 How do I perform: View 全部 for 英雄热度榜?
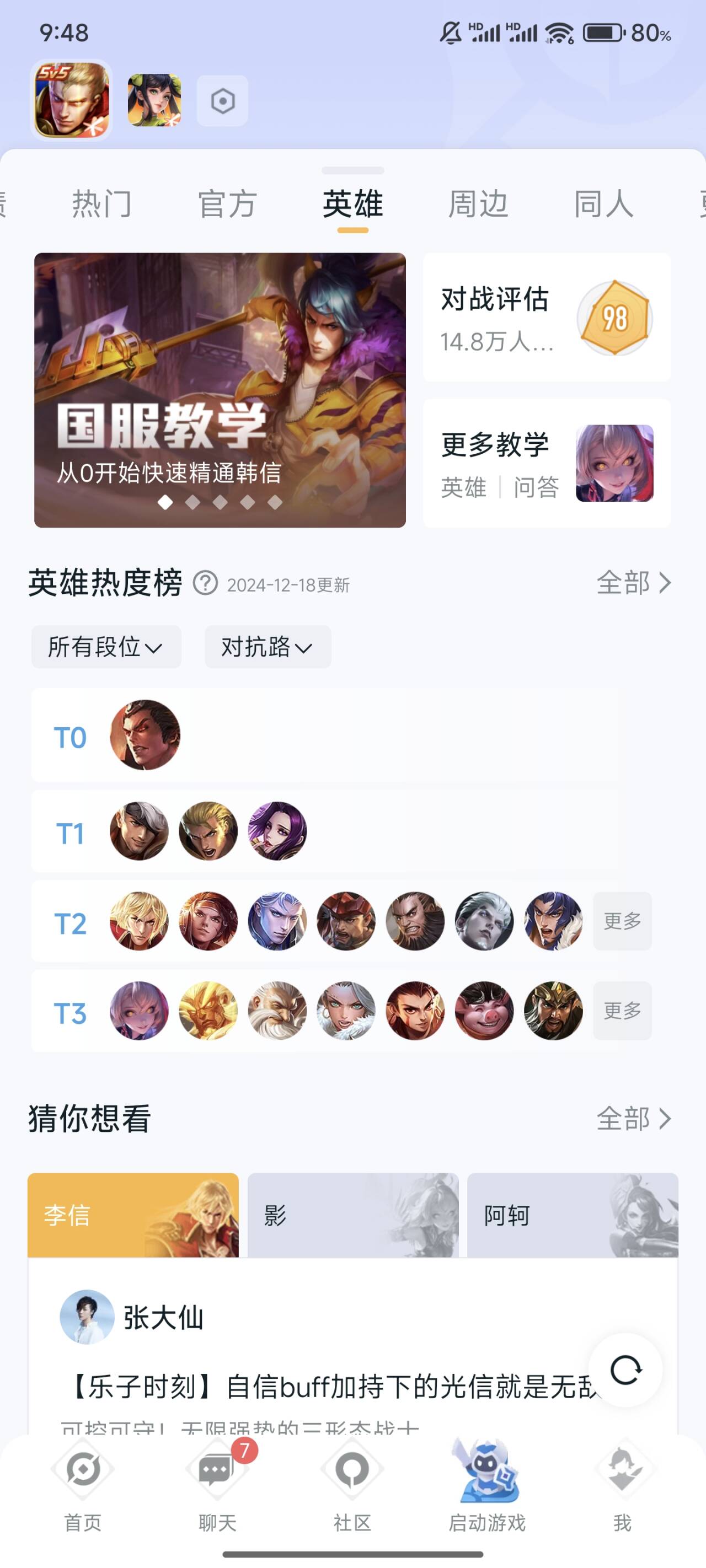click(634, 583)
